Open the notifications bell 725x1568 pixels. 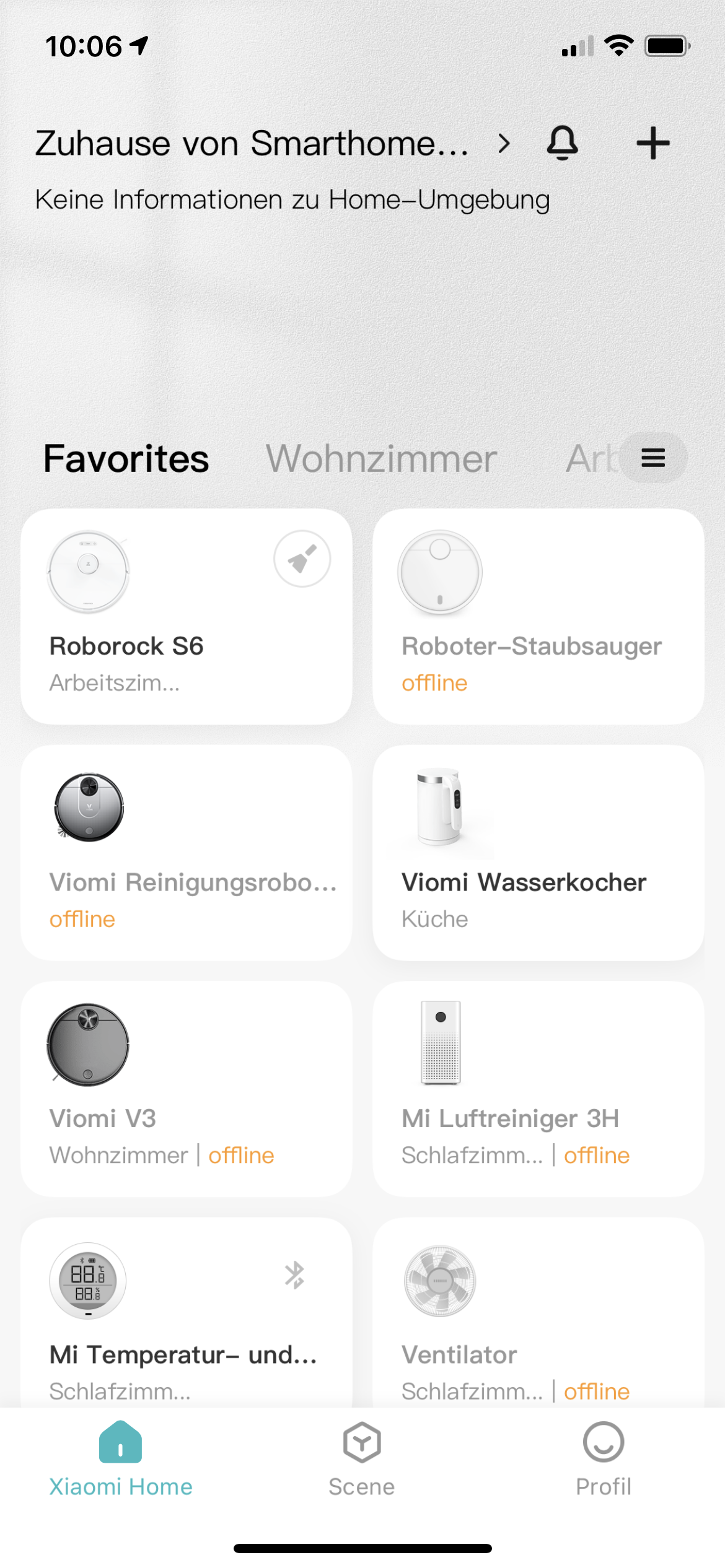pos(562,143)
